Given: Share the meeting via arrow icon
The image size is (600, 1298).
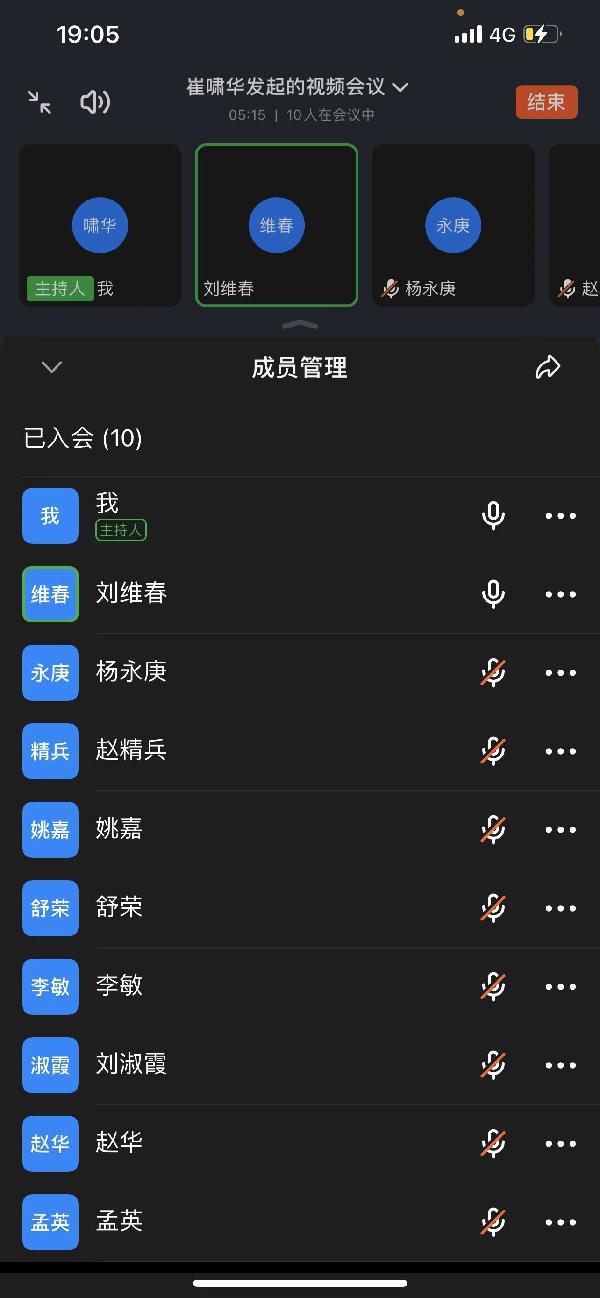Looking at the screenshot, I should [548, 367].
